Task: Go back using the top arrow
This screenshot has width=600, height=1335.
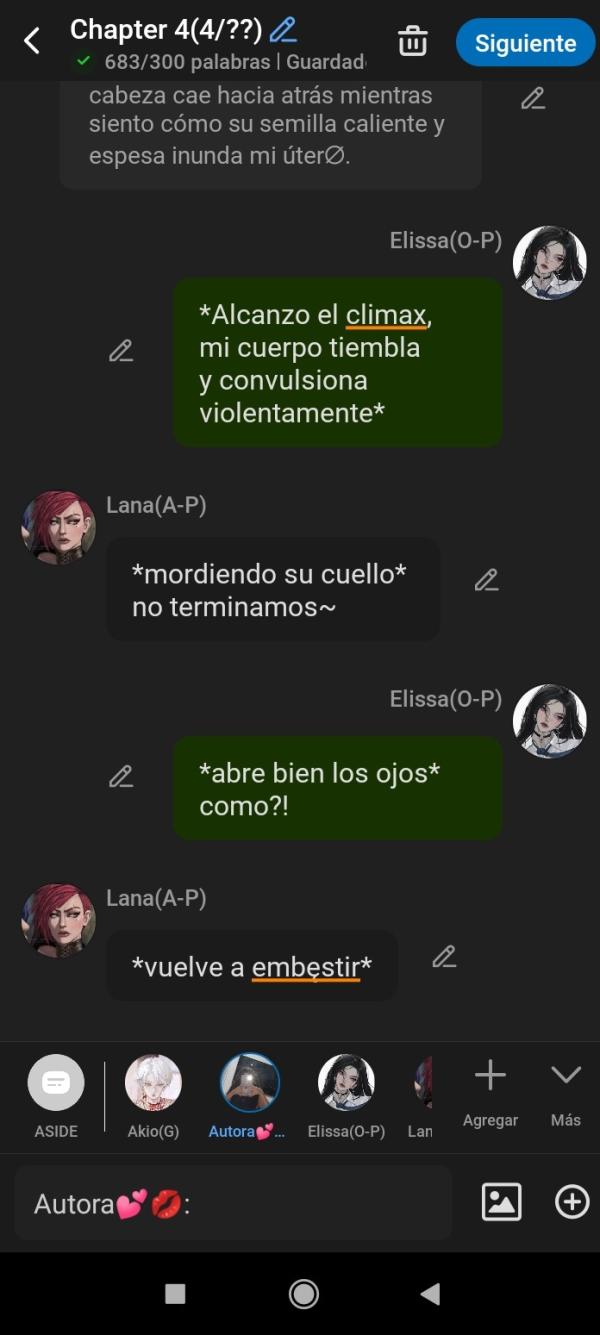Action: pos(32,41)
